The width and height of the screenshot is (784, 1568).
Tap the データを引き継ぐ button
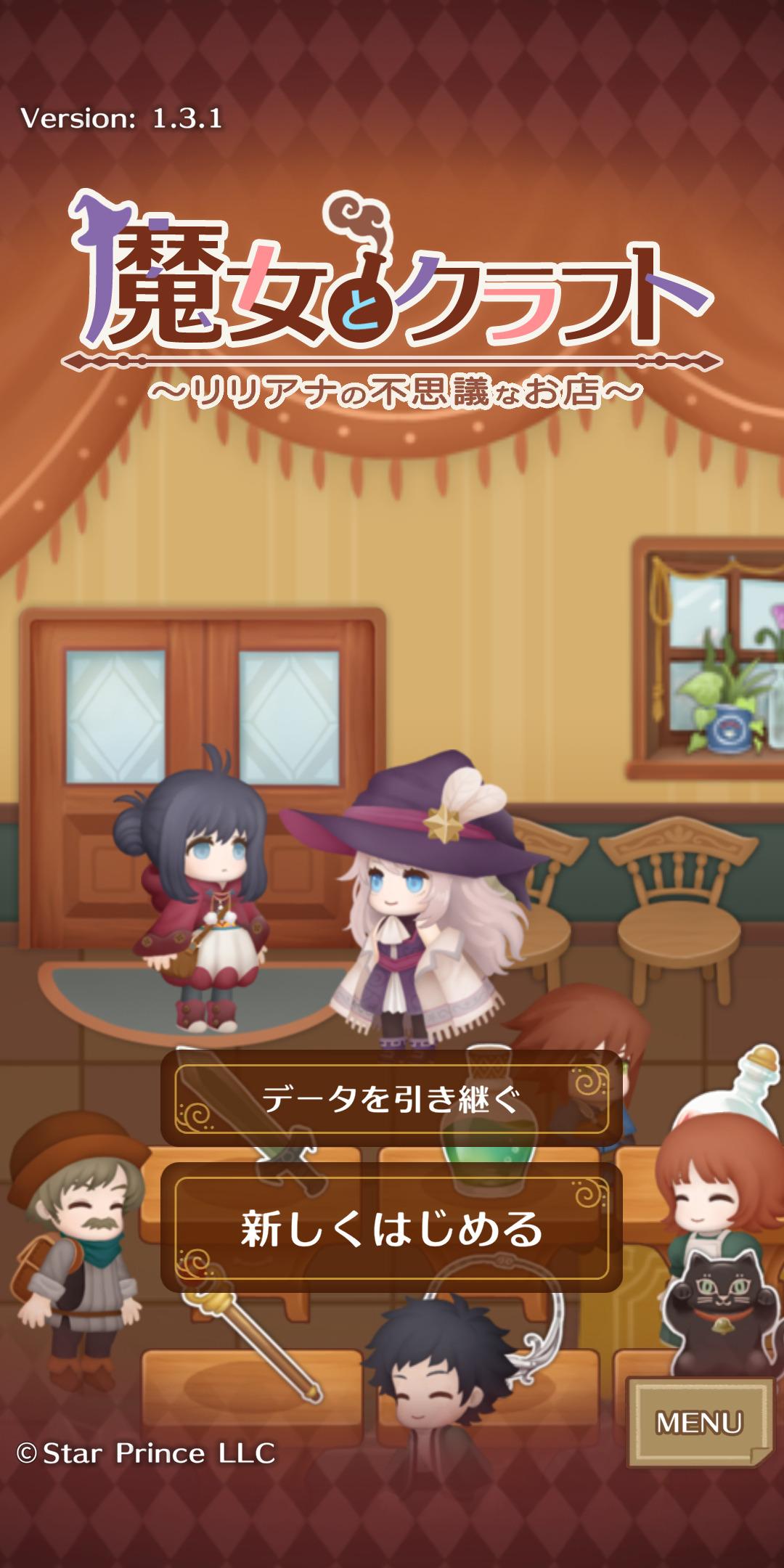[x=391, y=1099]
